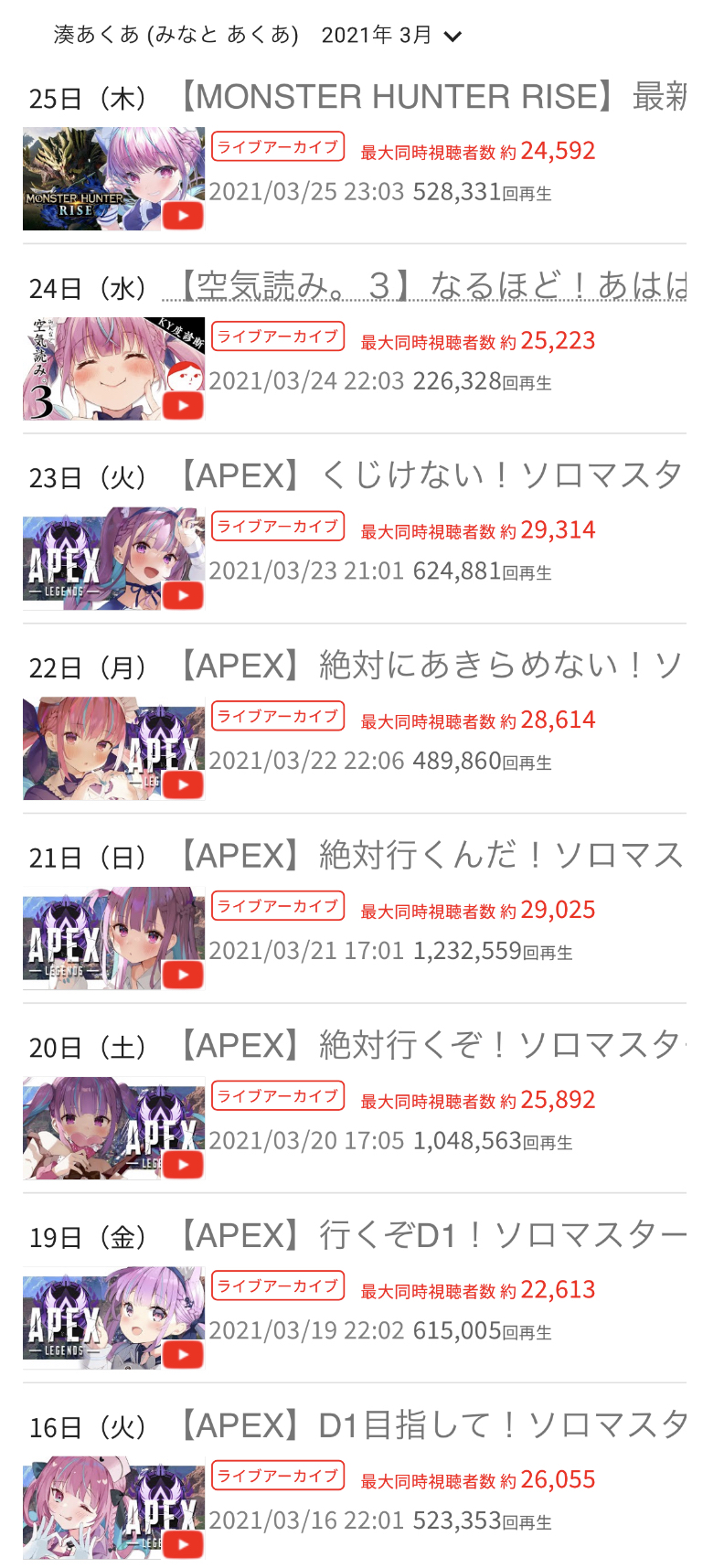The width and height of the screenshot is (724, 1568).
Task: Tap the 23日 APEX video thumbnail
Action: 113,559
